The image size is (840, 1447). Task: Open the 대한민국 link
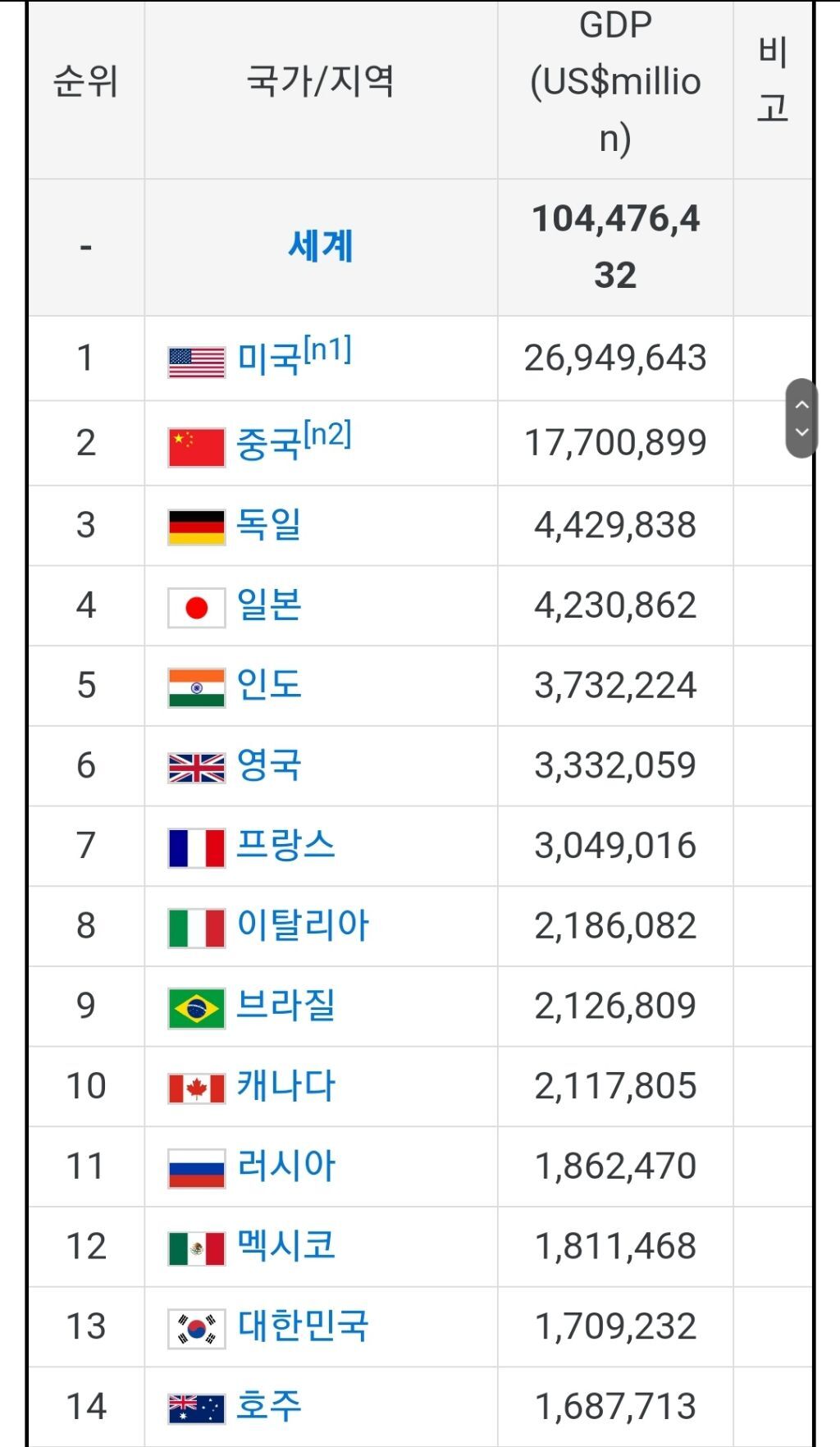point(303,1326)
